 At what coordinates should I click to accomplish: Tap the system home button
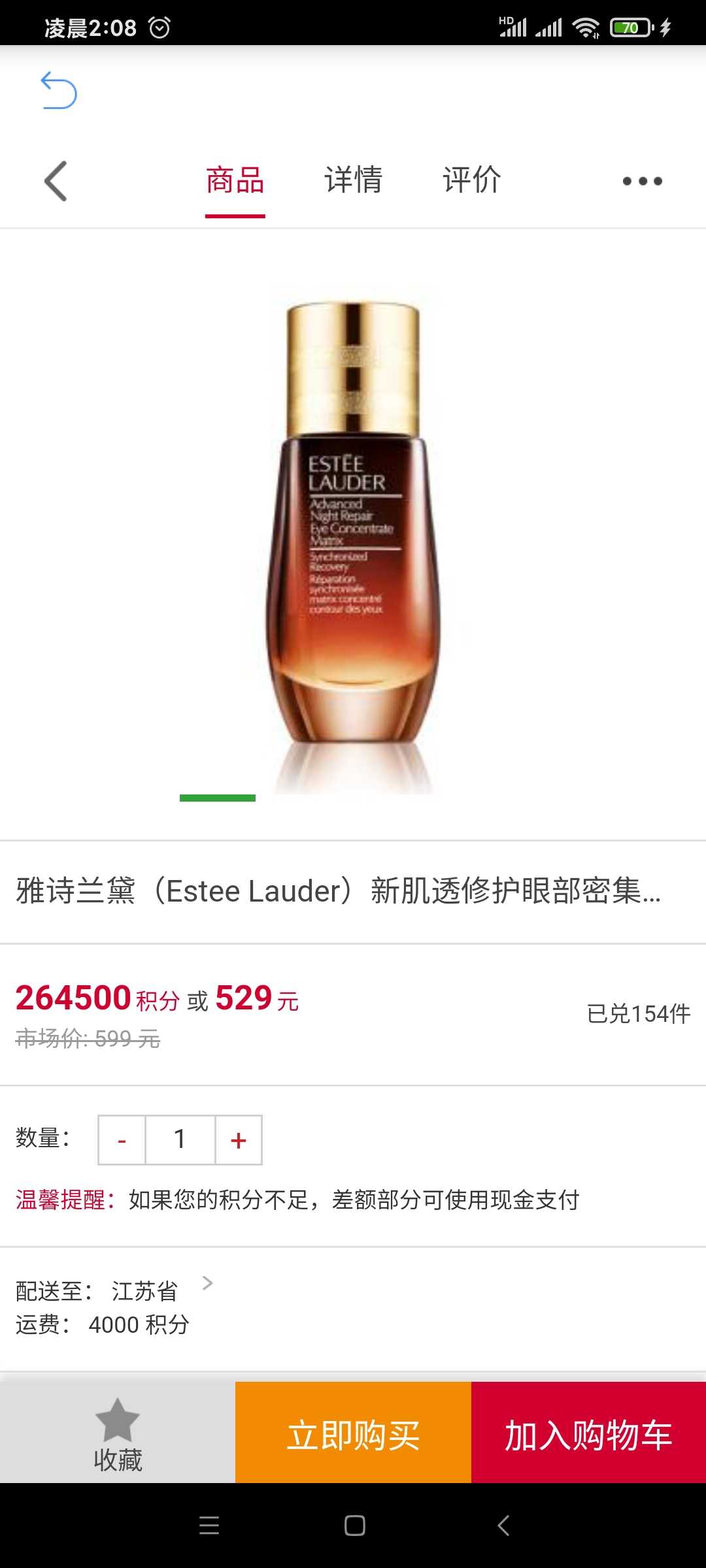coord(354,1526)
